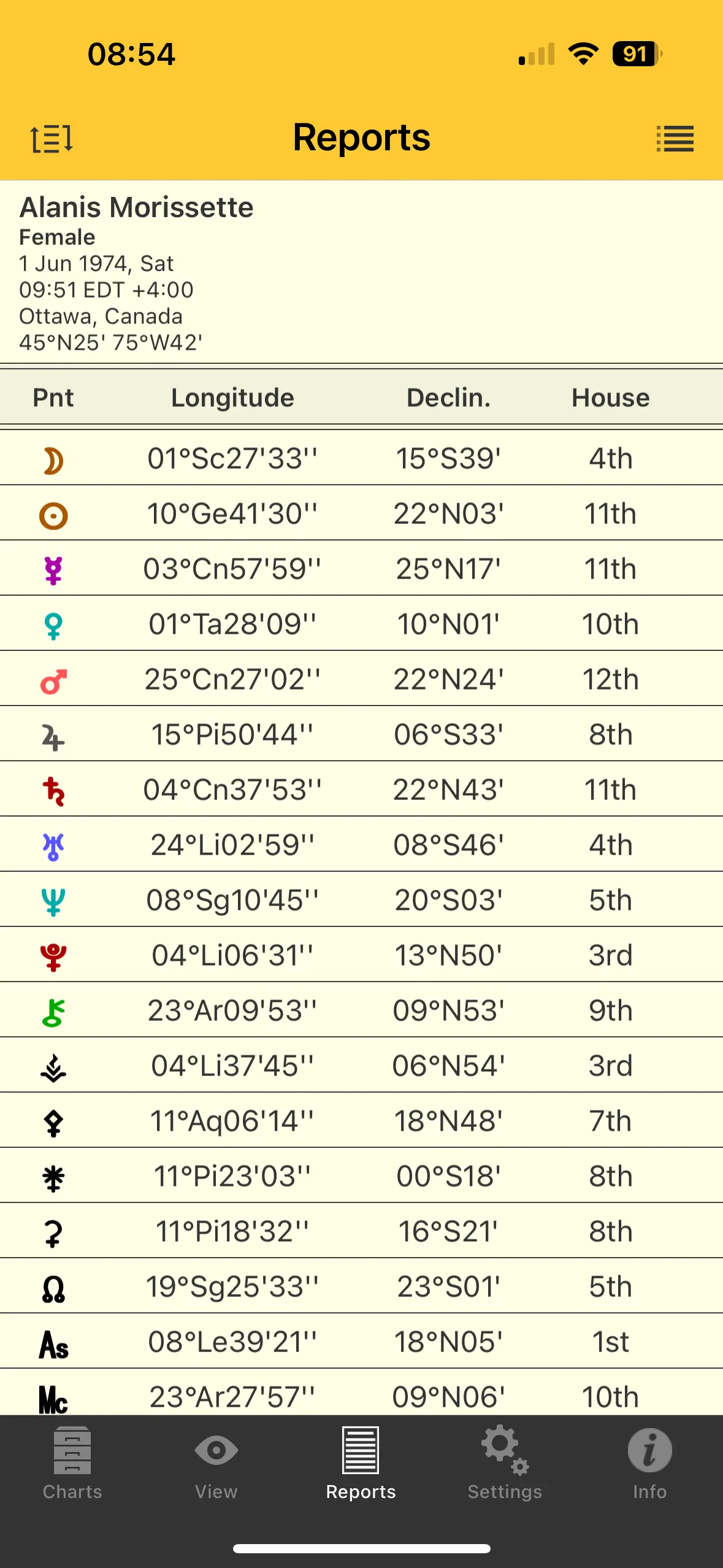Image resolution: width=723 pixels, height=1568 pixels.
Task: Open the sort order icon in the header
Action: [52, 138]
